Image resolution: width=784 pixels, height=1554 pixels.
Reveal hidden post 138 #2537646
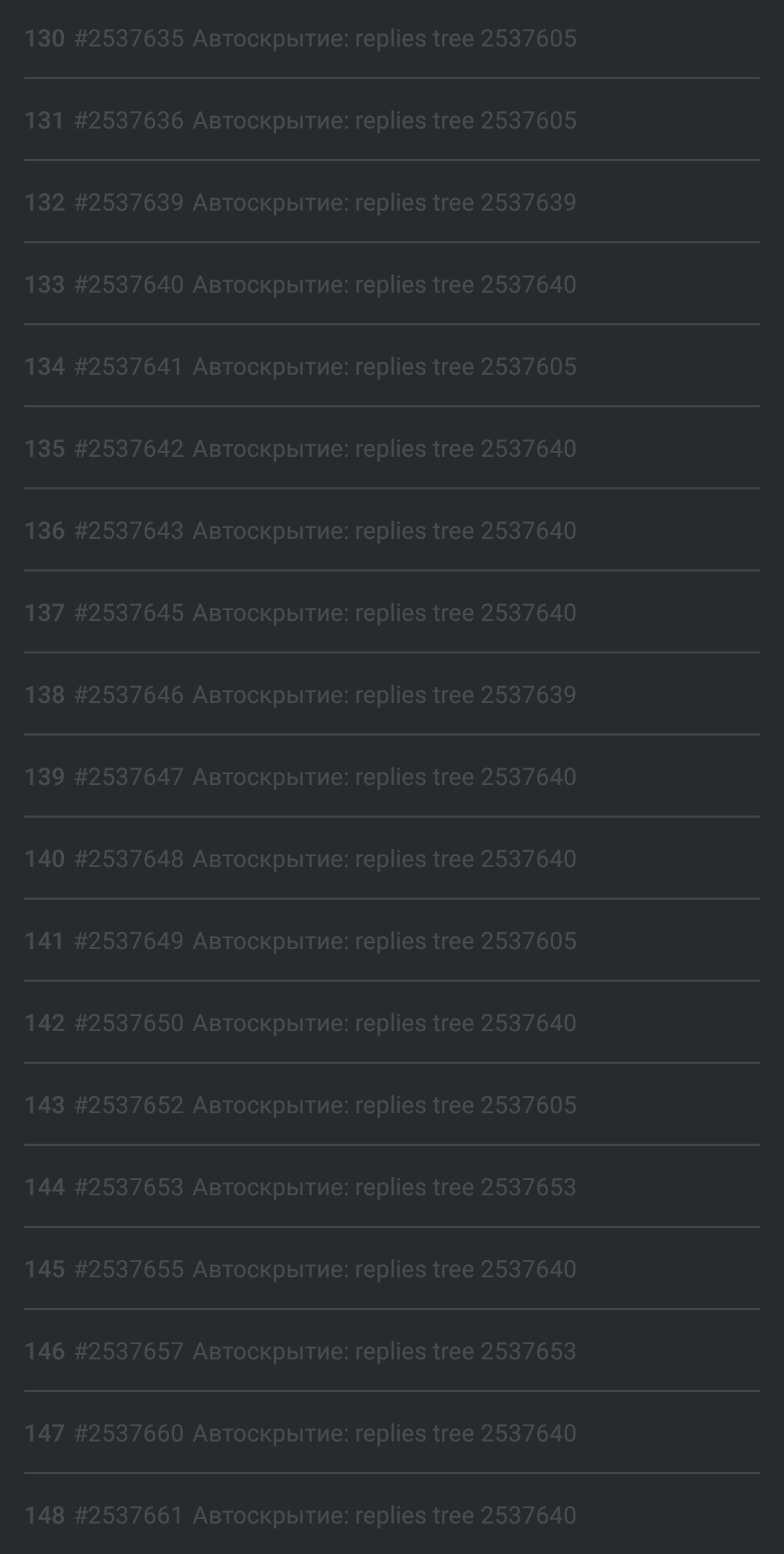coord(392,694)
